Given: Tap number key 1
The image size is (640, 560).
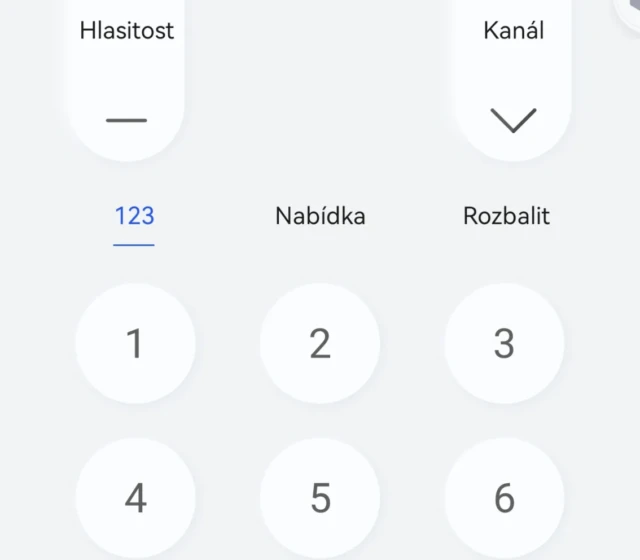Looking at the screenshot, I should pyautogui.click(x=135, y=344).
